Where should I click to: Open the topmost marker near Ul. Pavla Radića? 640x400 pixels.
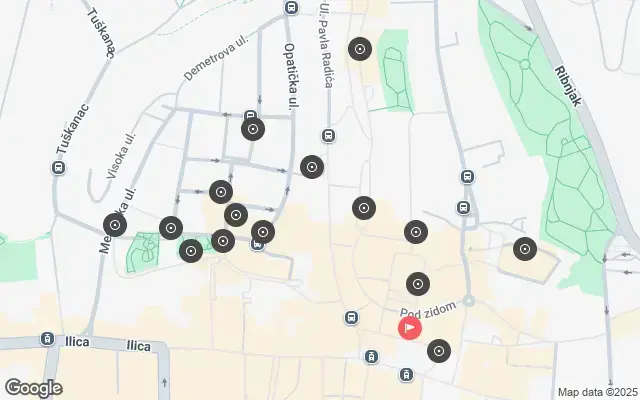click(x=360, y=48)
